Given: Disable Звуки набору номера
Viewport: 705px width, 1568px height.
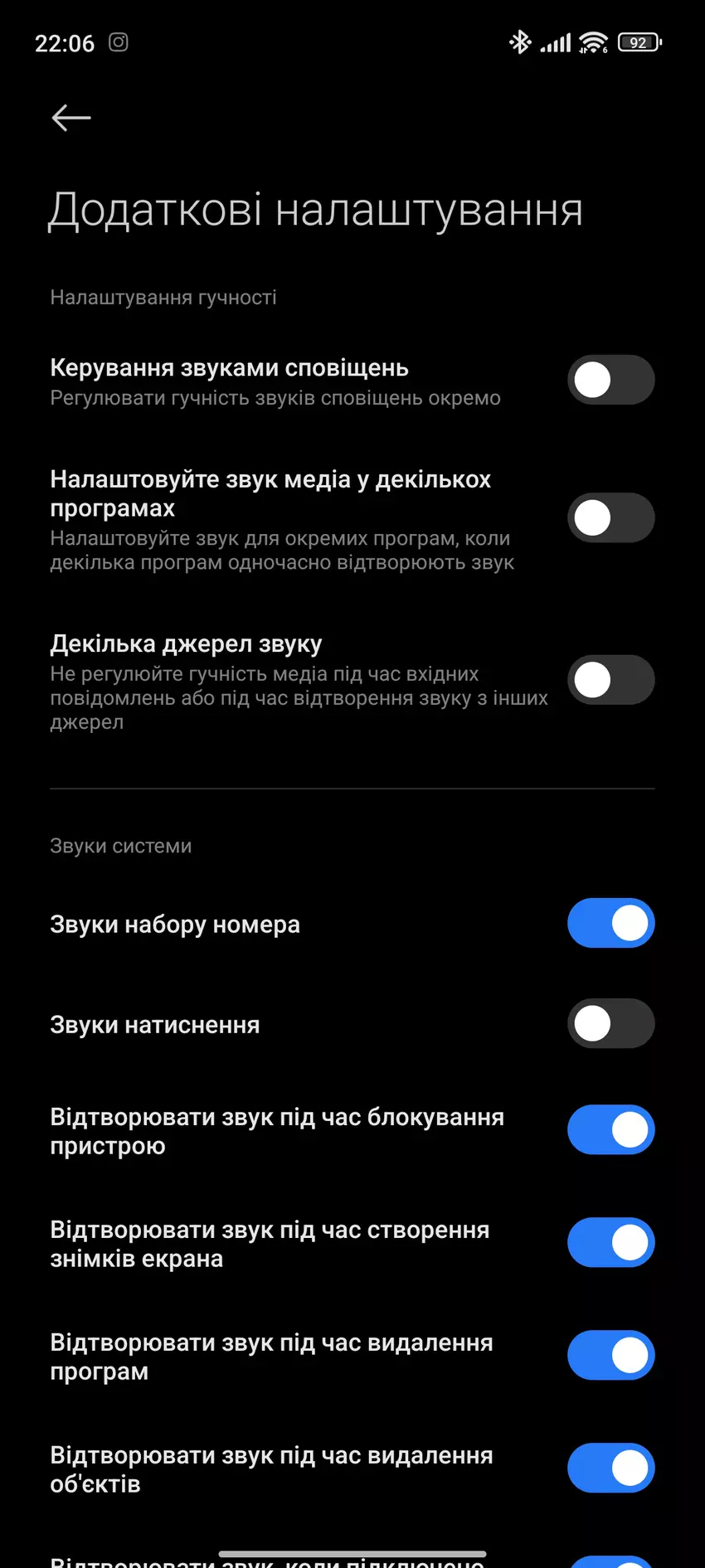Looking at the screenshot, I should pyautogui.click(x=610, y=923).
